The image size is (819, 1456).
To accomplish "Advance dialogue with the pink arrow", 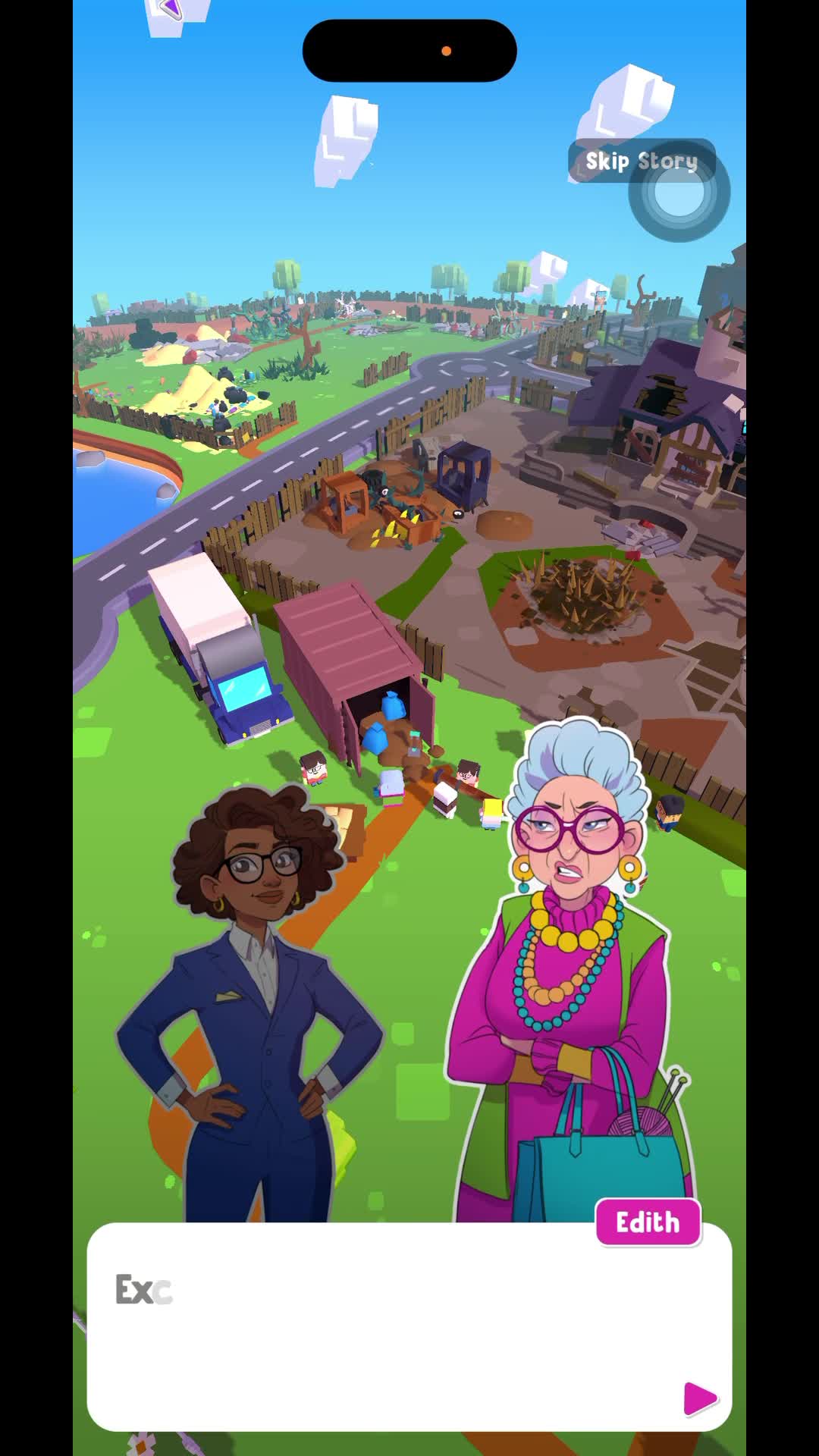I will 700,1398.
